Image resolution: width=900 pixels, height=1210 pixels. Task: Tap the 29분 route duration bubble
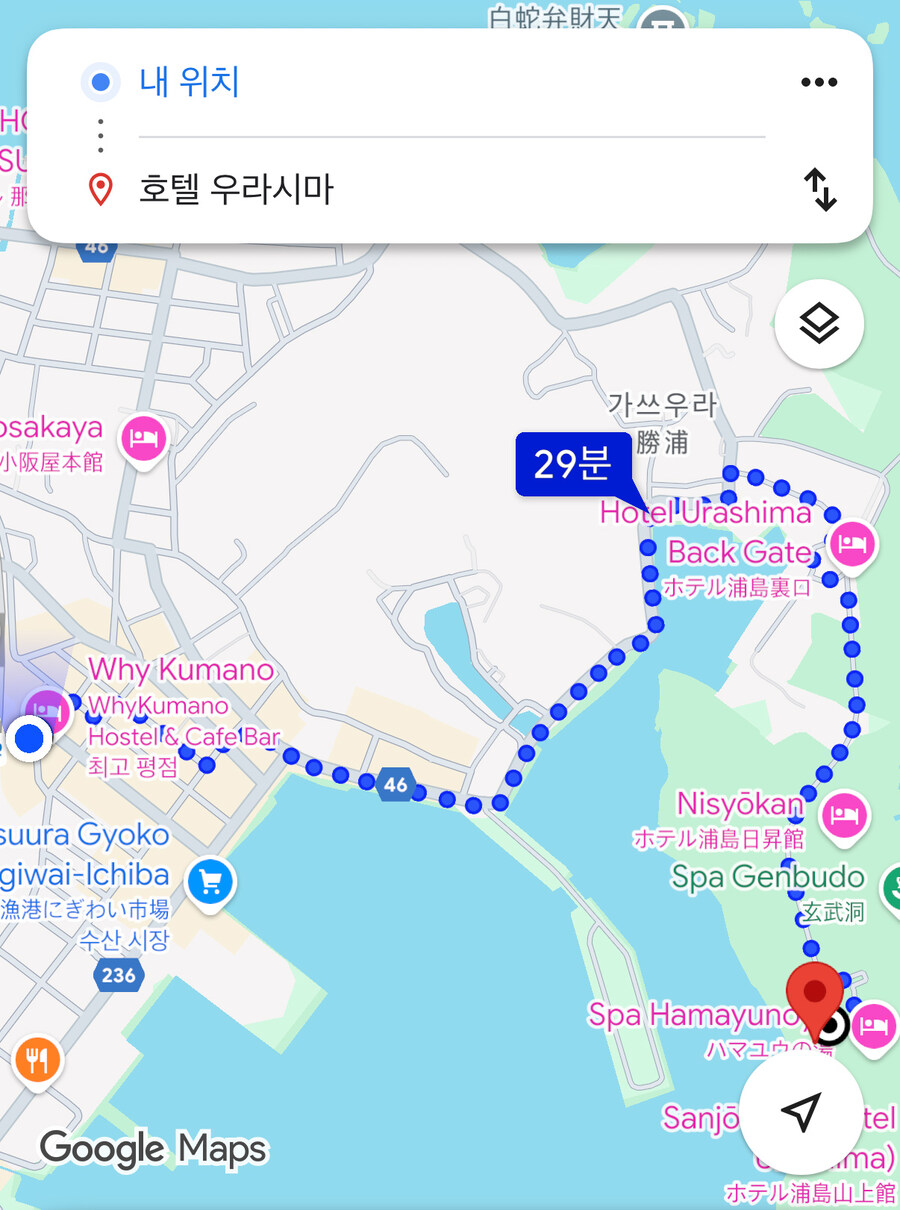571,465
